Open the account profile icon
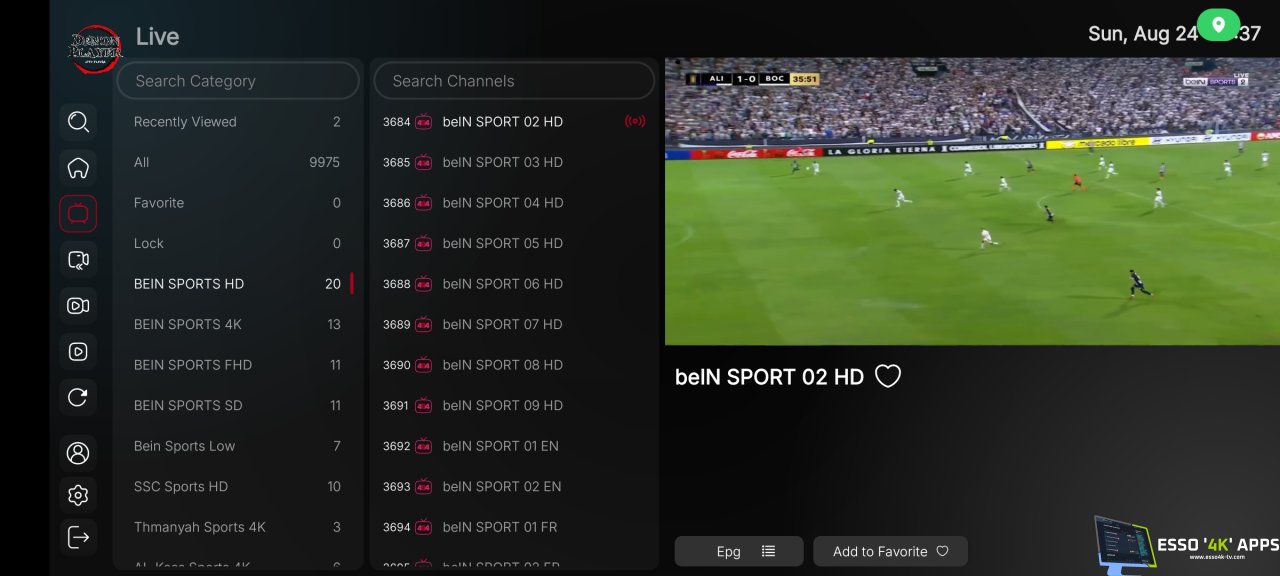Screen dimensions: 1280x576 pyautogui.click(x=78, y=453)
